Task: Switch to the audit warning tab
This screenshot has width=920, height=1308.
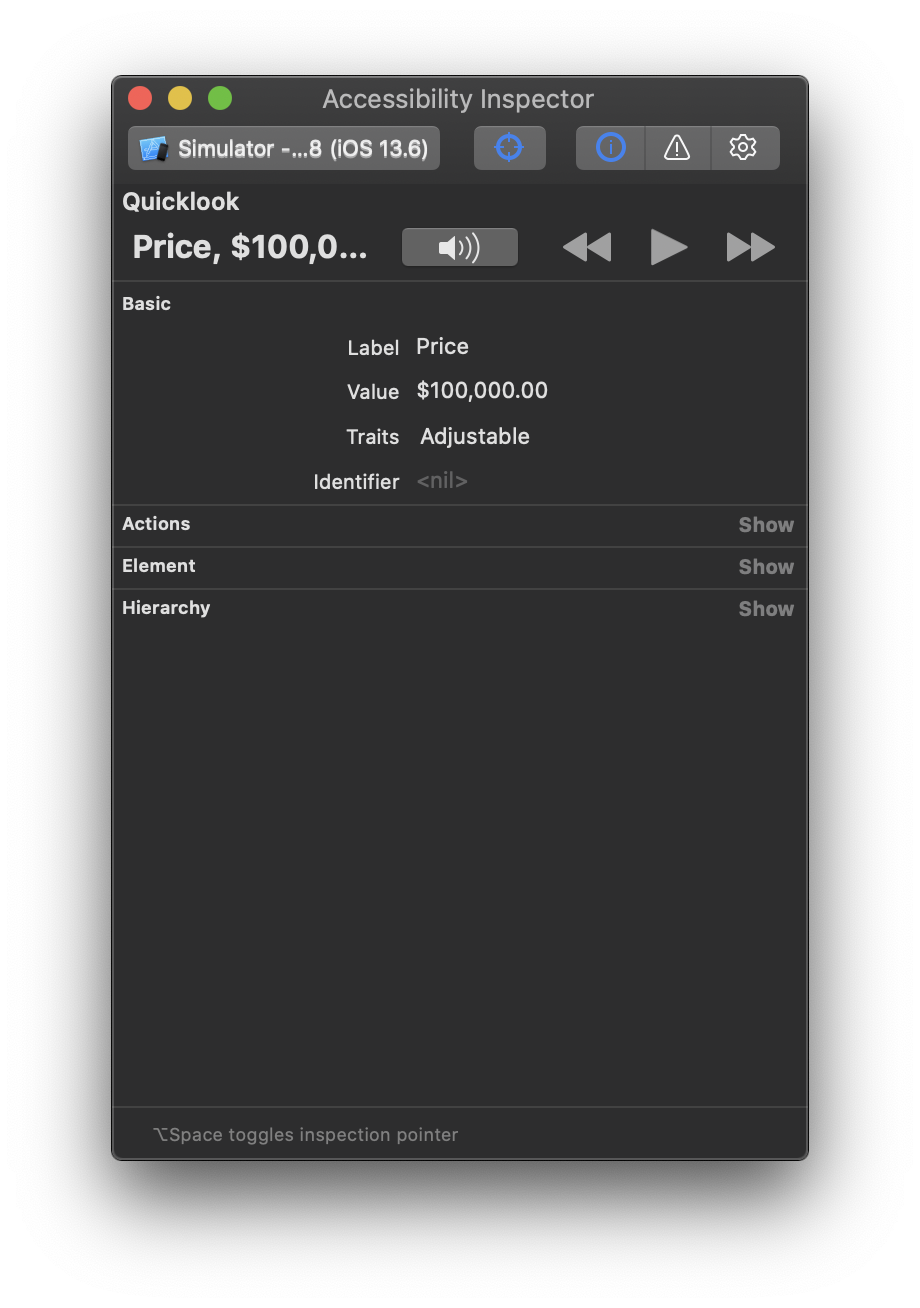Action: [677, 148]
